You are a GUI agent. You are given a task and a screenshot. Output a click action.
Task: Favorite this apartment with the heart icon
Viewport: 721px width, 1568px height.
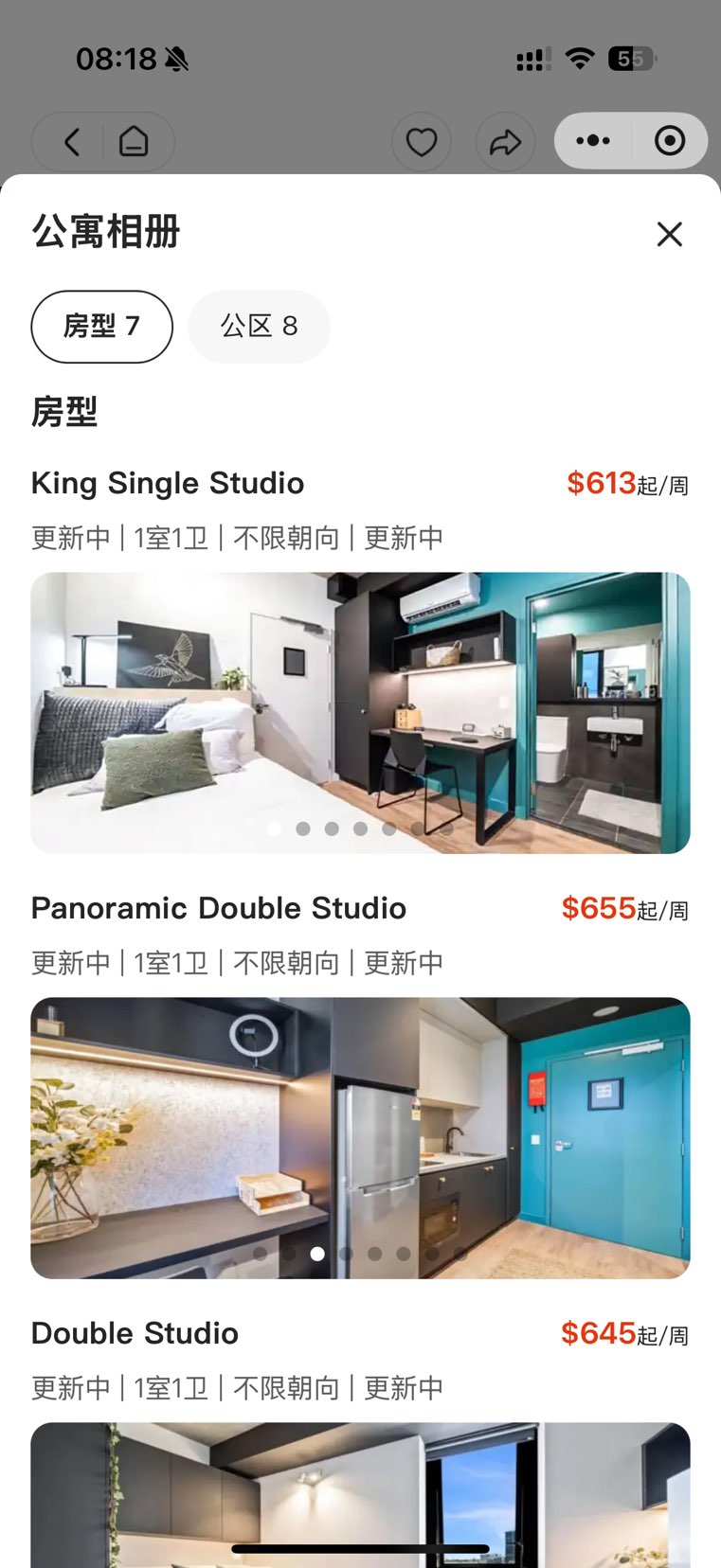421,142
